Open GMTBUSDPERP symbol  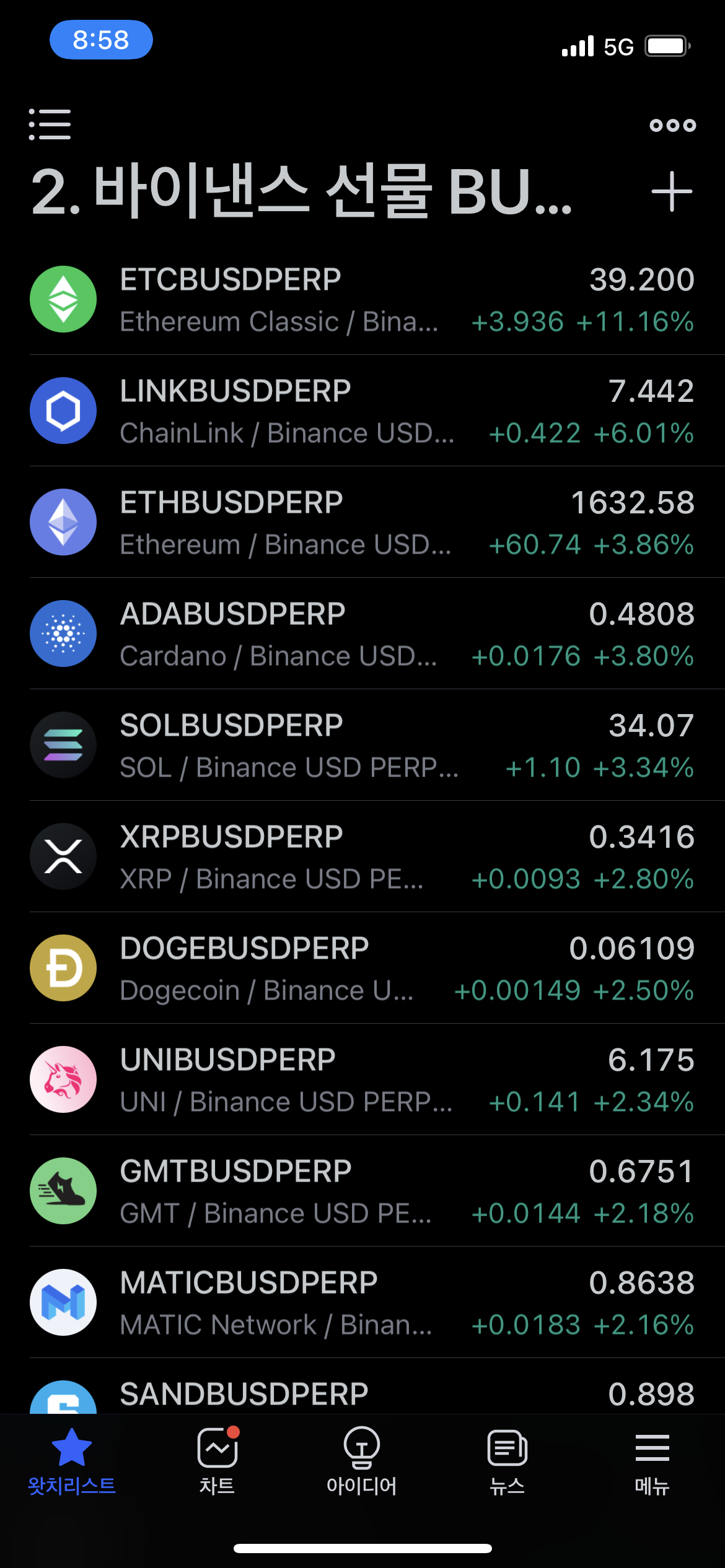(x=362, y=1191)
